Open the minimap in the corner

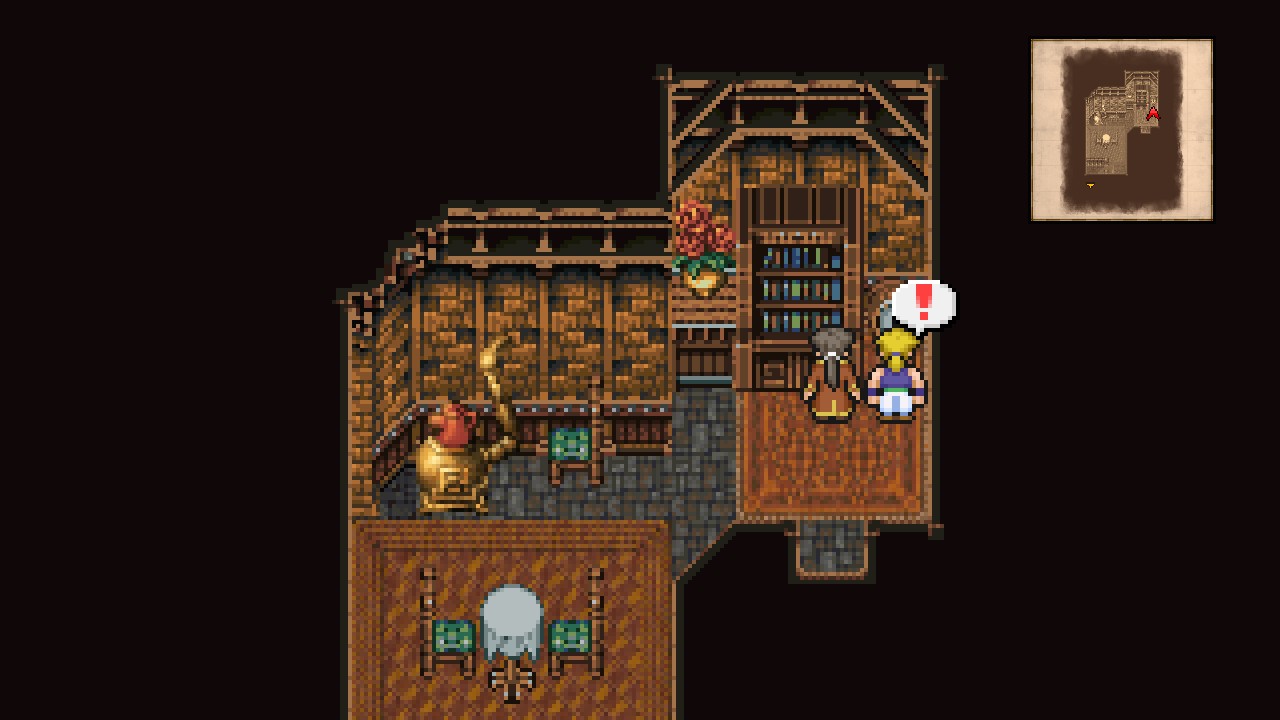coord(1121,130)
